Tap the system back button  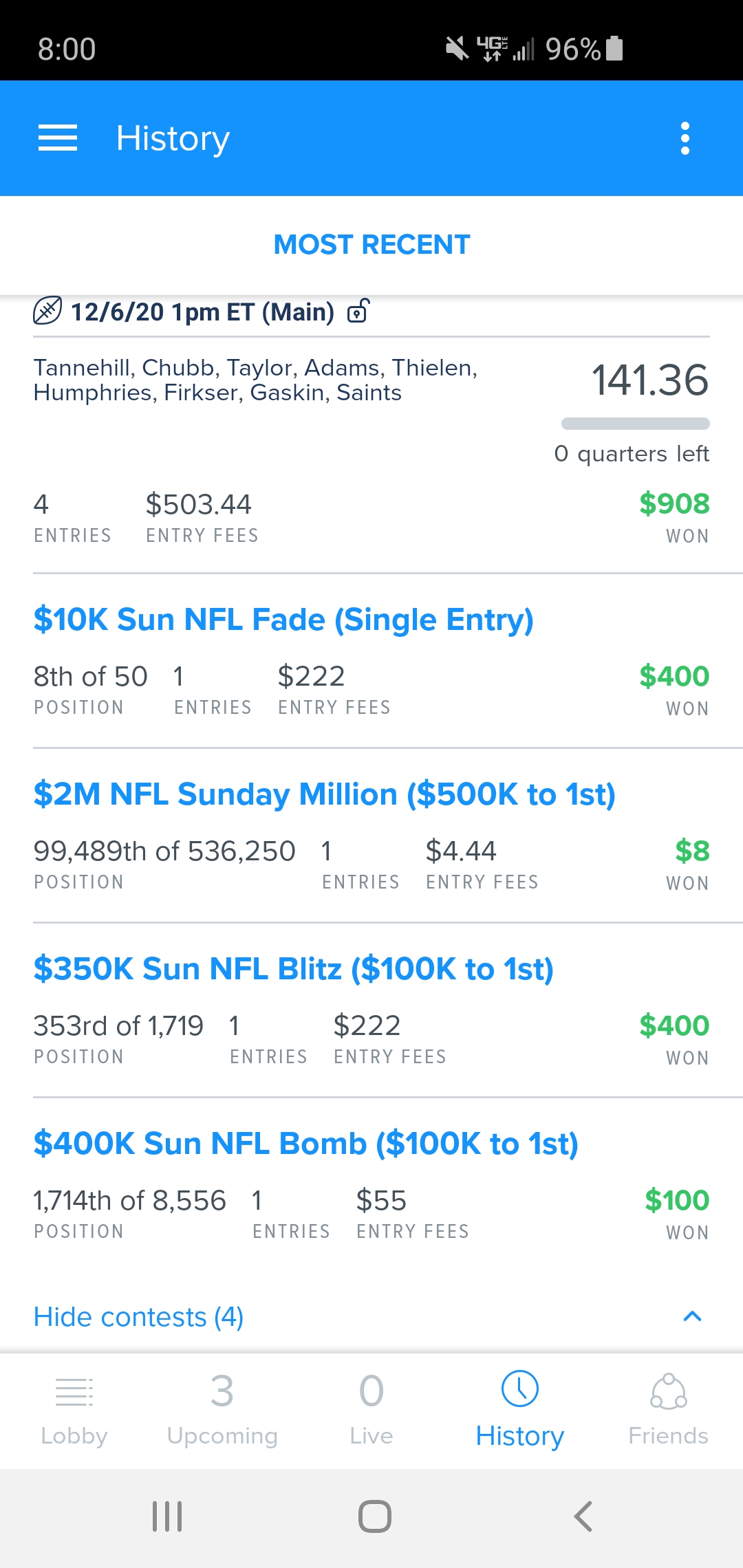(583, 1516)
